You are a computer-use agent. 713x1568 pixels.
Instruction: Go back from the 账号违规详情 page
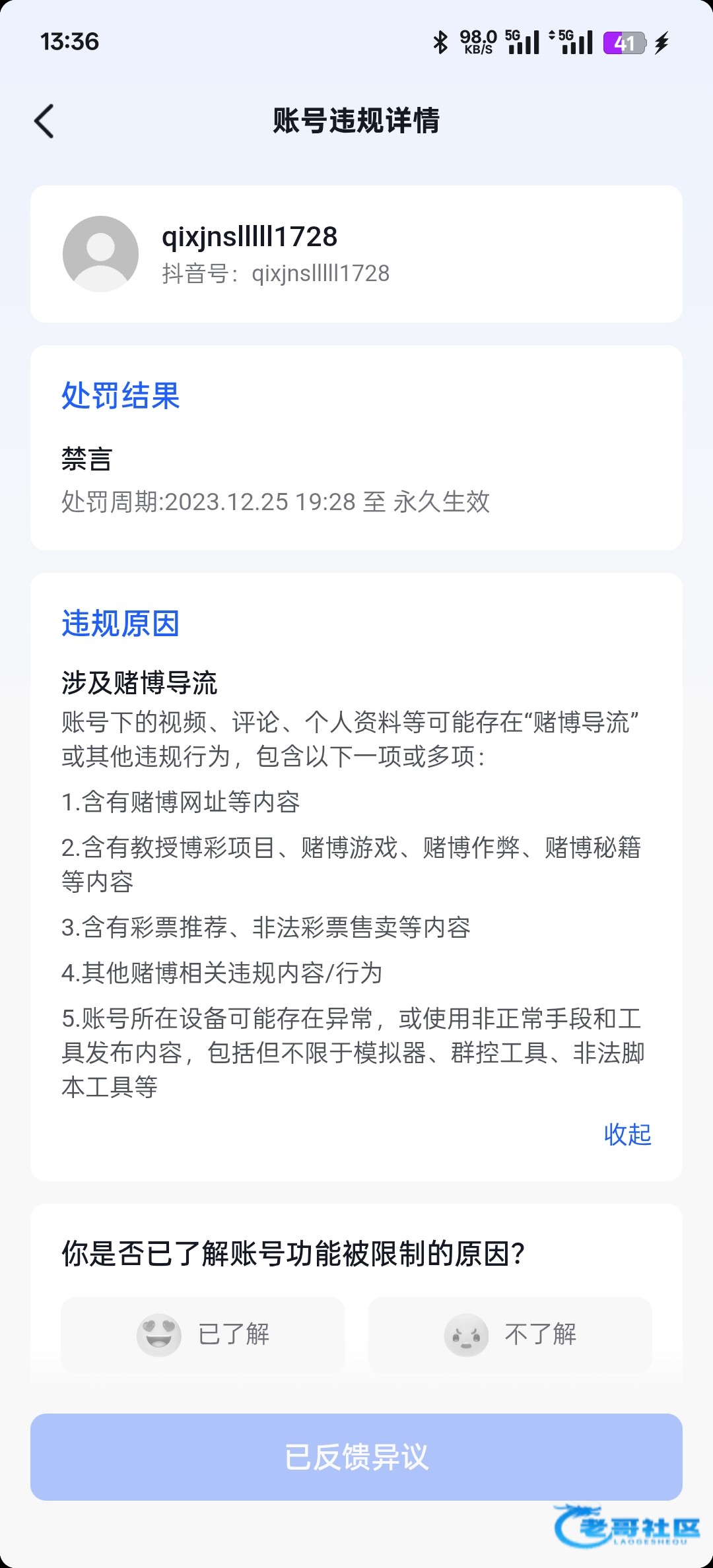[x=44, y=121]
